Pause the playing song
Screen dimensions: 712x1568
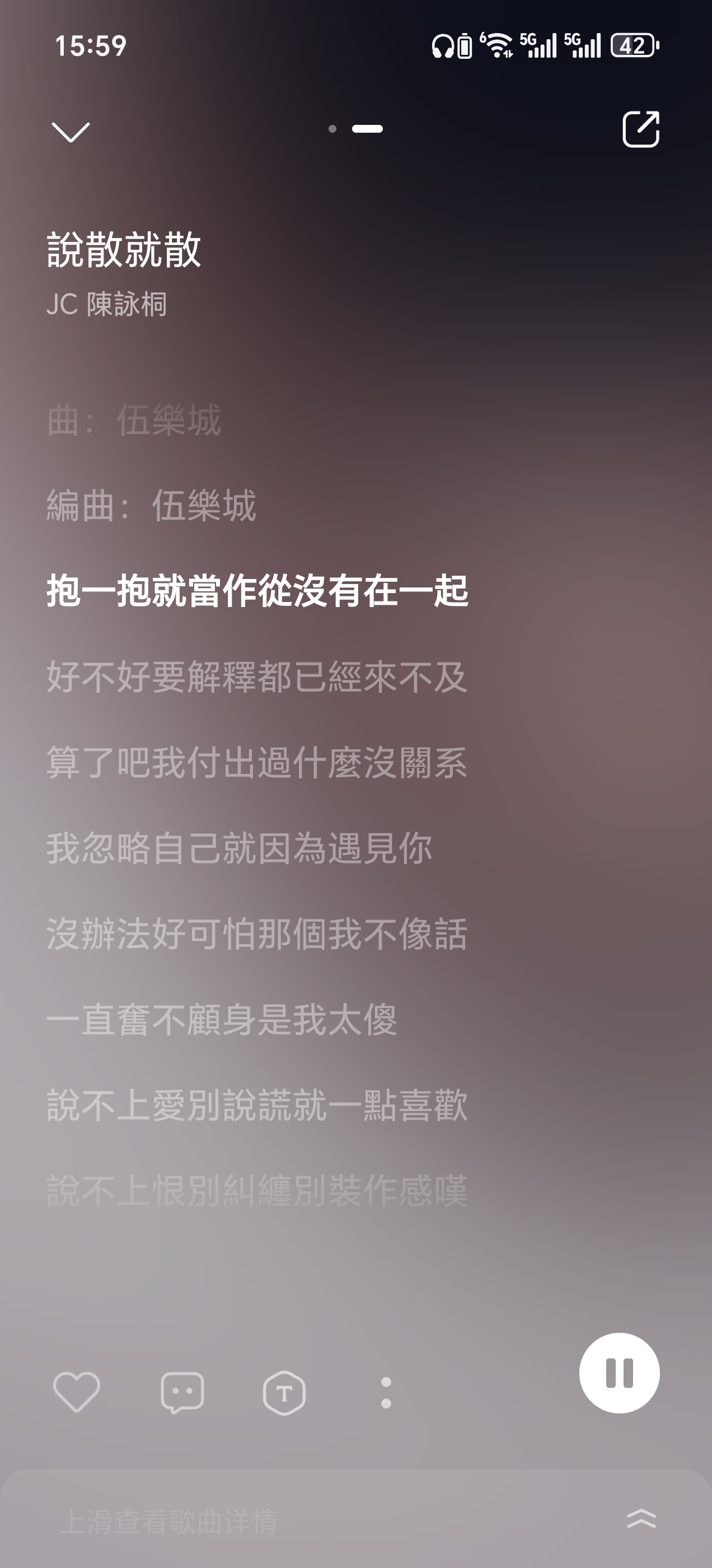tap(619, 1373)
